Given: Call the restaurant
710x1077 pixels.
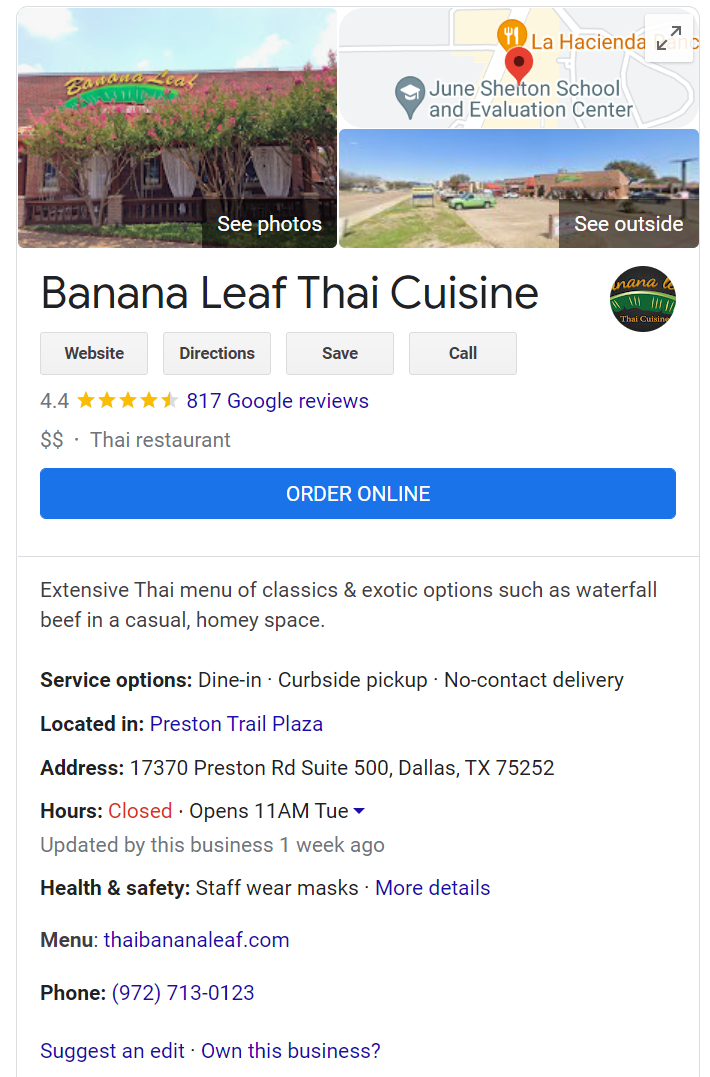Looking at the screenshot, I should pos(463,353).
